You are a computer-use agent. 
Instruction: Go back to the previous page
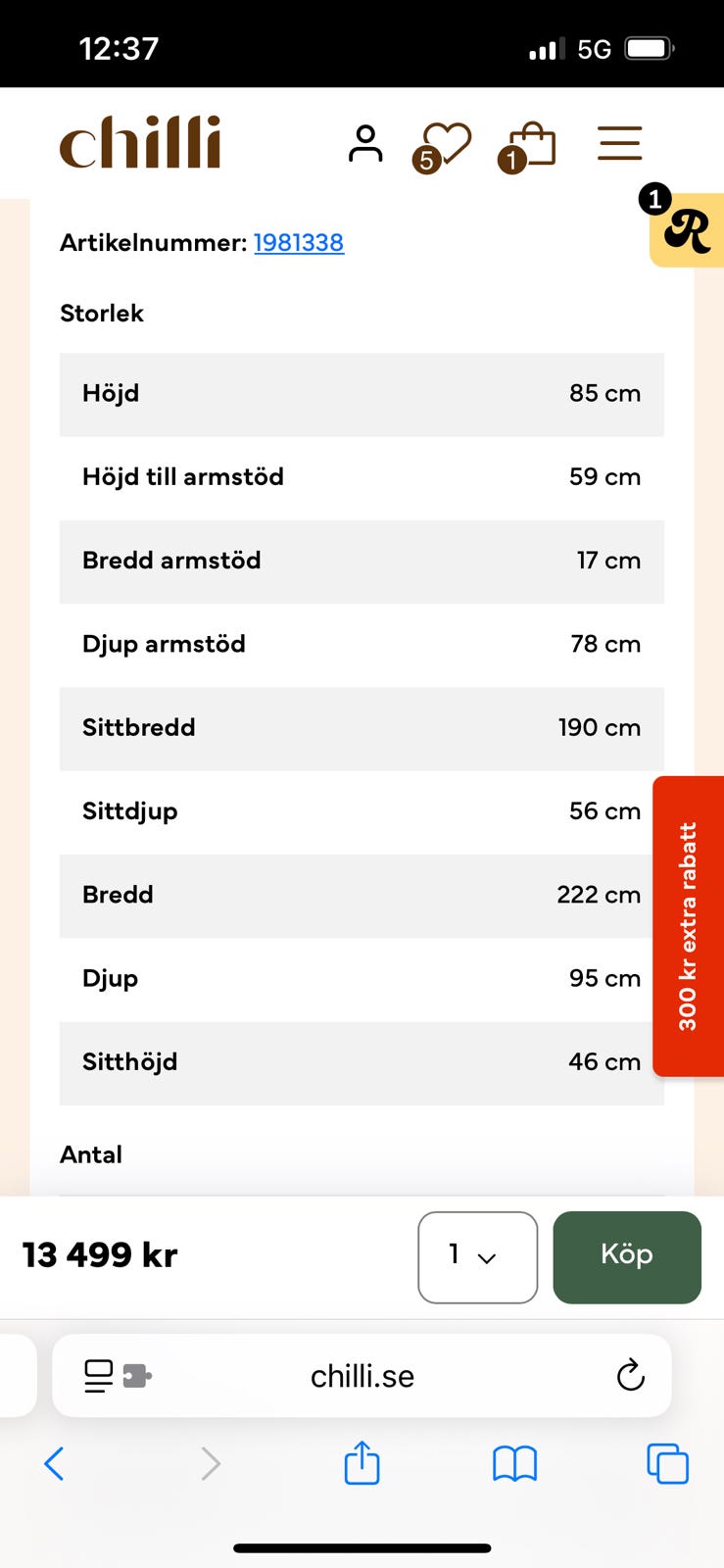(55, 1464)
